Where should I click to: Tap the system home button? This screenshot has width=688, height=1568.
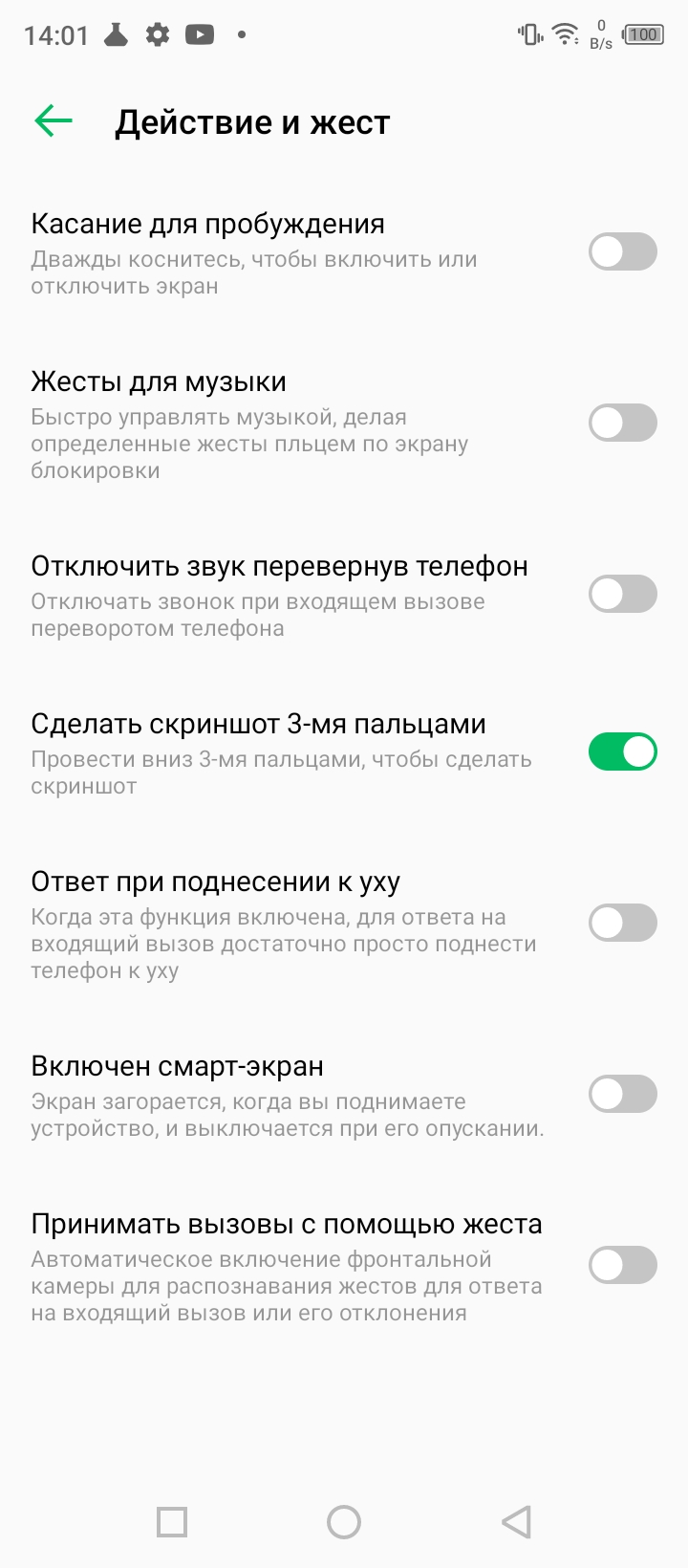(x=344, y=1522)
